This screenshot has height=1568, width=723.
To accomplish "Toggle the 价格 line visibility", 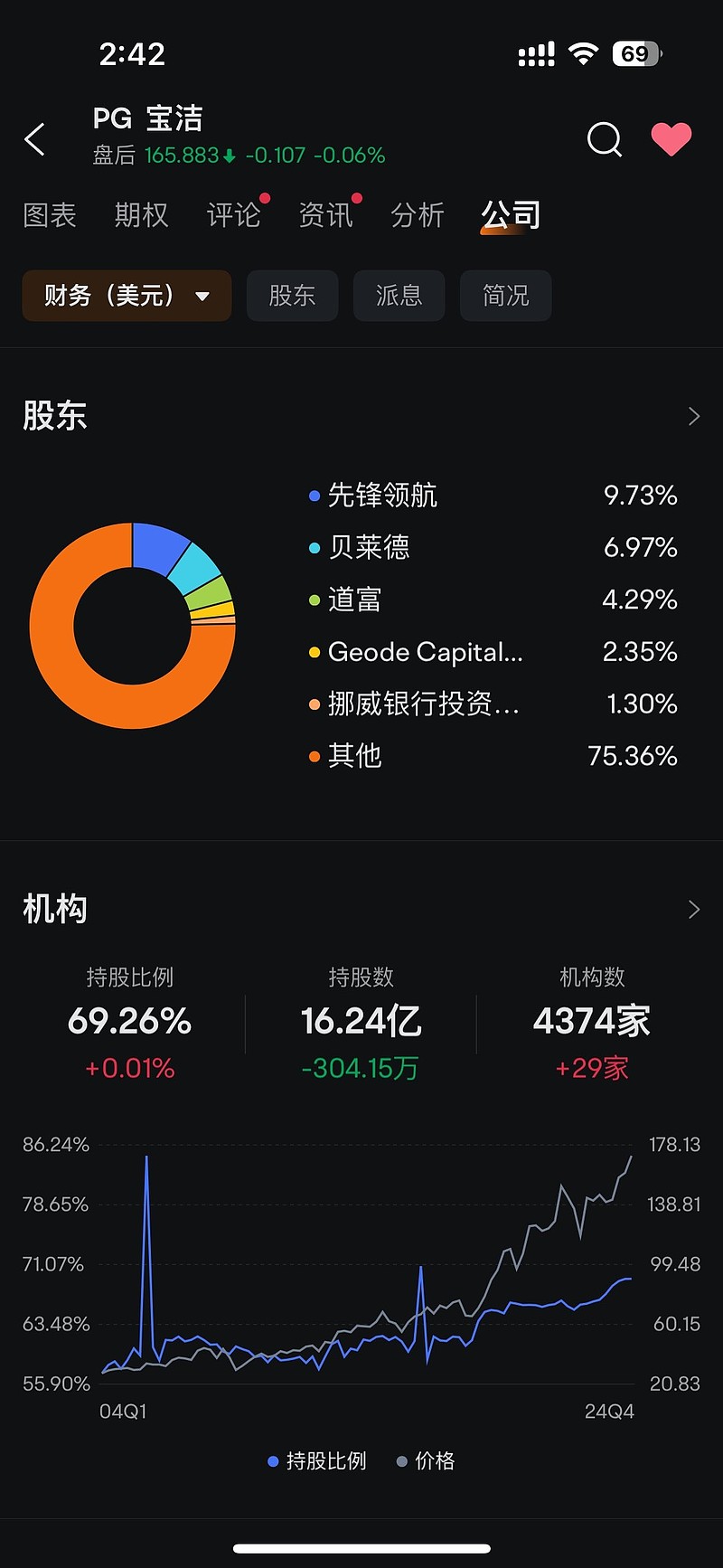I will (424, 1460).
